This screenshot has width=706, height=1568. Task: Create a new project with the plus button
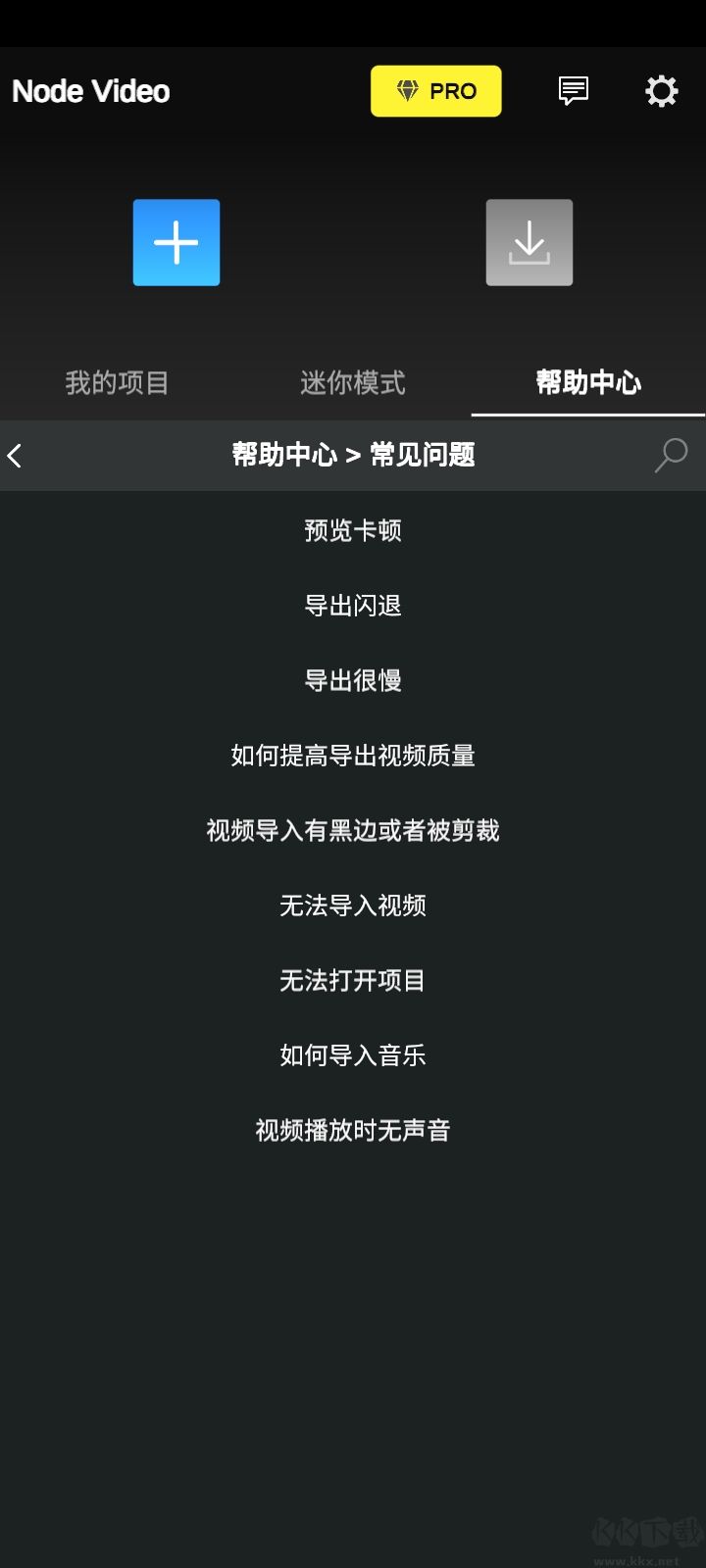[x=176, y=243]
